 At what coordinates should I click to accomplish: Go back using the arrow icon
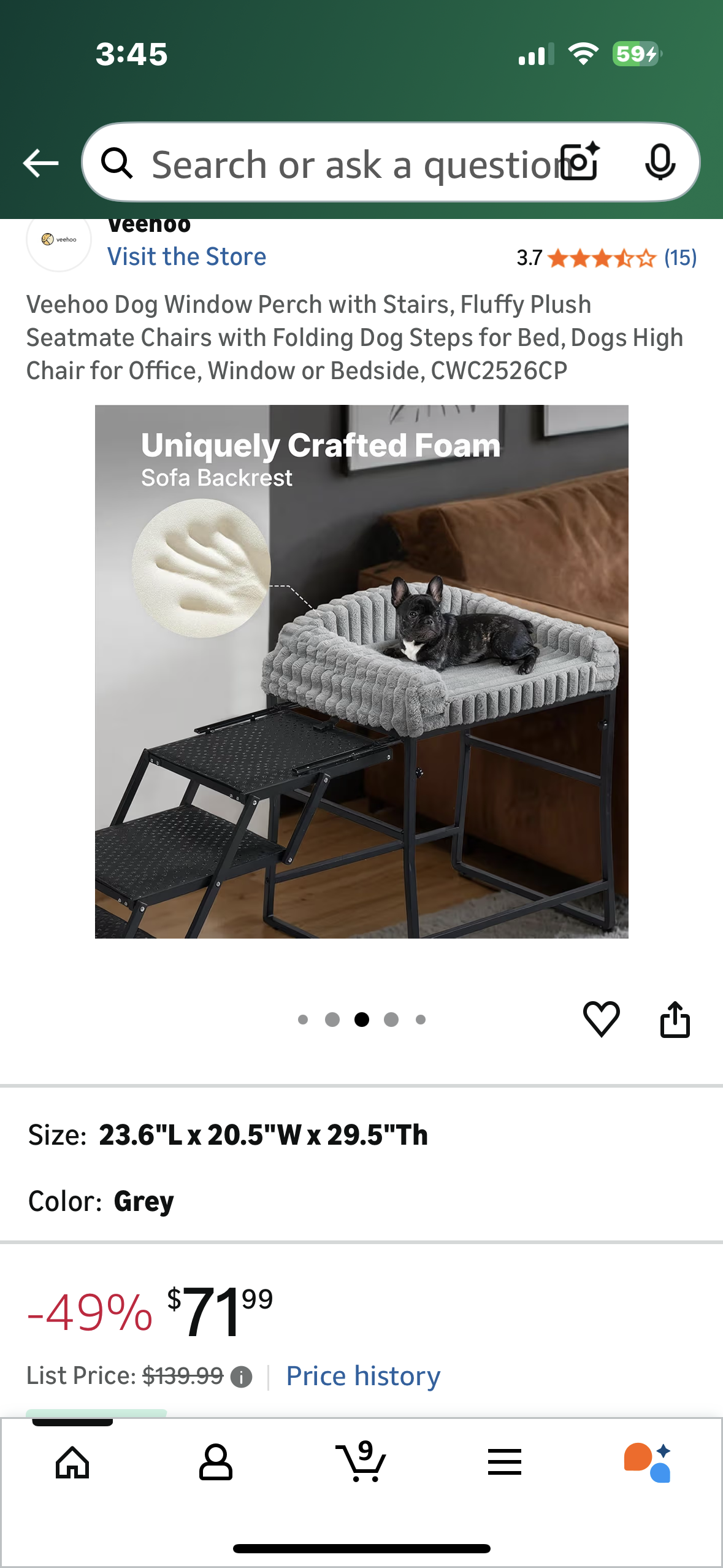[x=40, y=163]
